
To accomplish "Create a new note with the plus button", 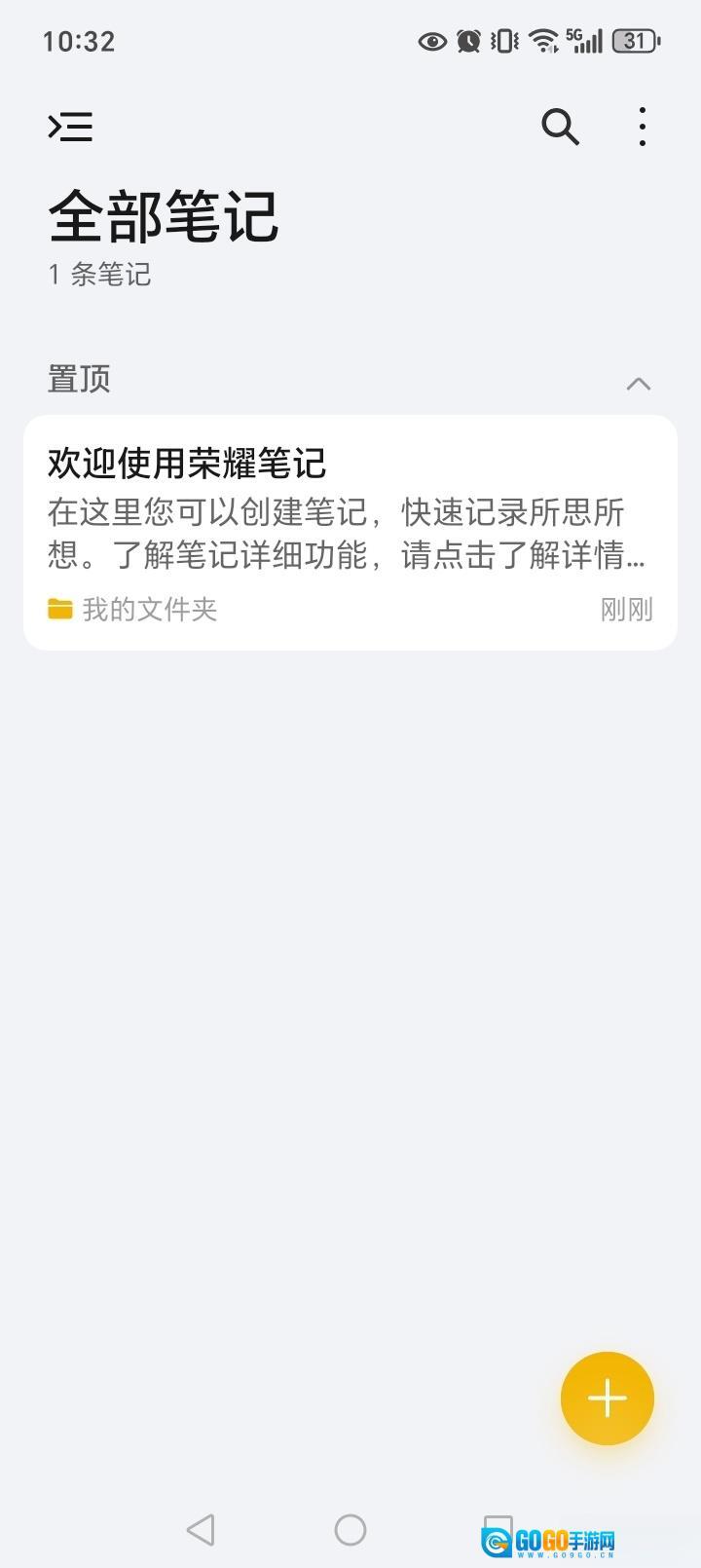I will [607, 1398].
